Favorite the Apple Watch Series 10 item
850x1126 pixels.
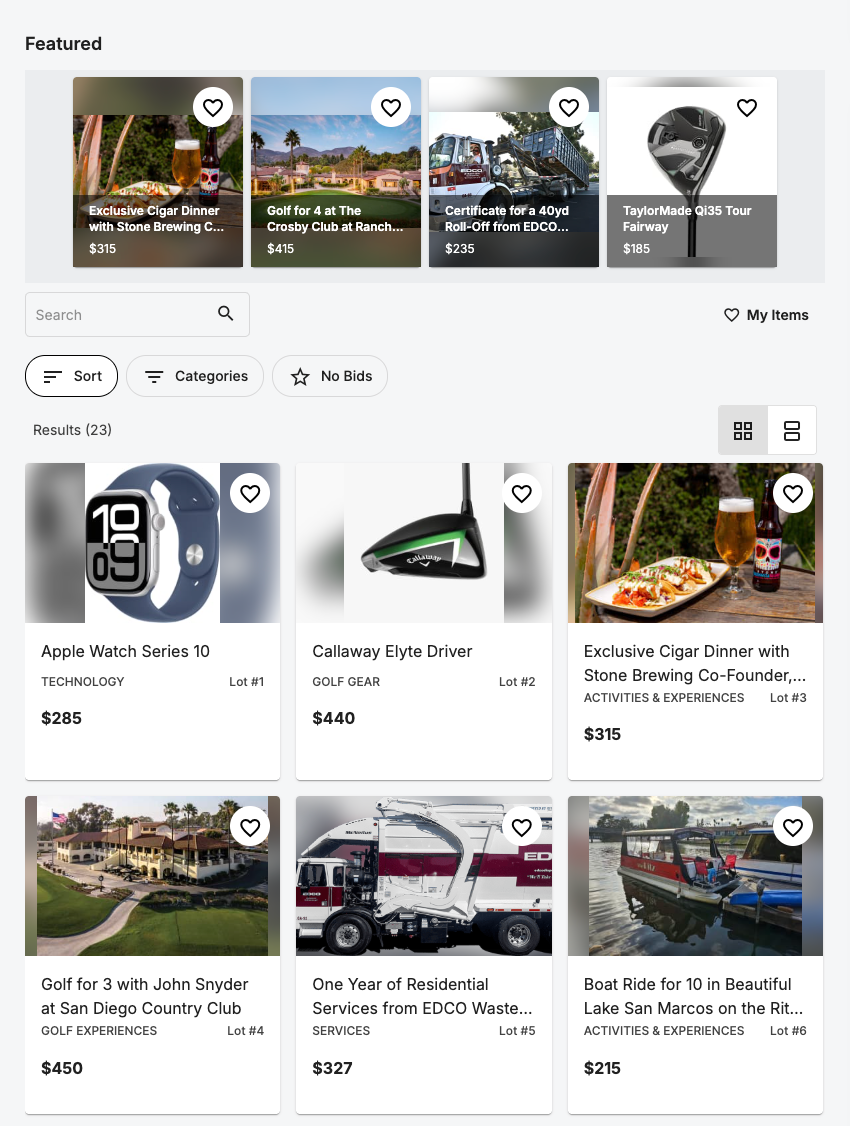point(250,493)
